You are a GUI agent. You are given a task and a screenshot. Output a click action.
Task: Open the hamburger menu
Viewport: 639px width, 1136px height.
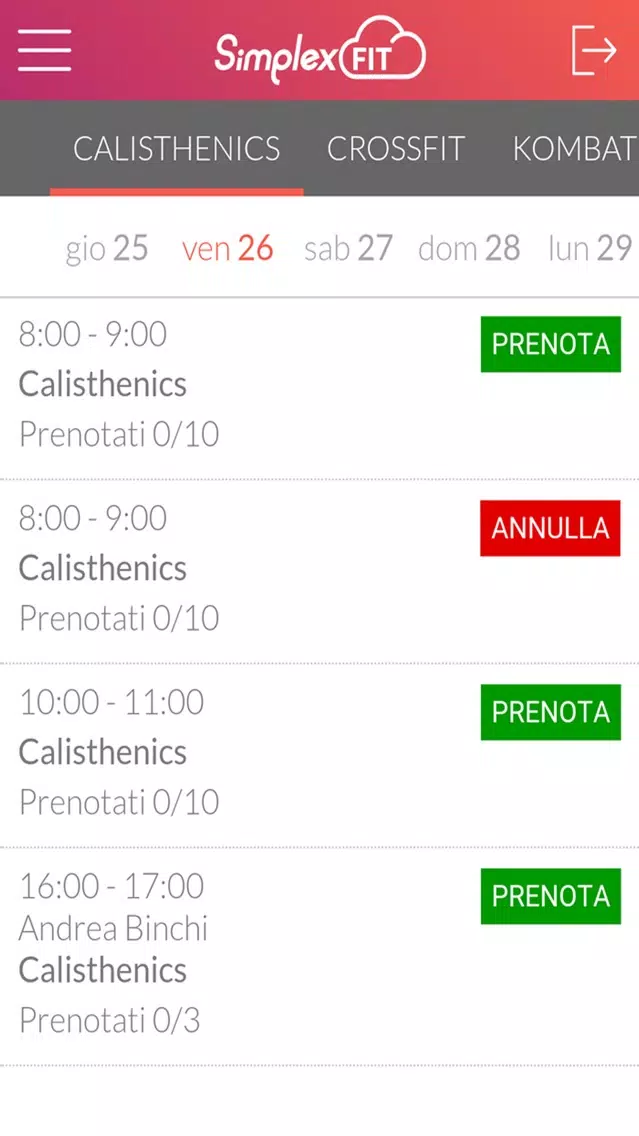tap(45, 51)
